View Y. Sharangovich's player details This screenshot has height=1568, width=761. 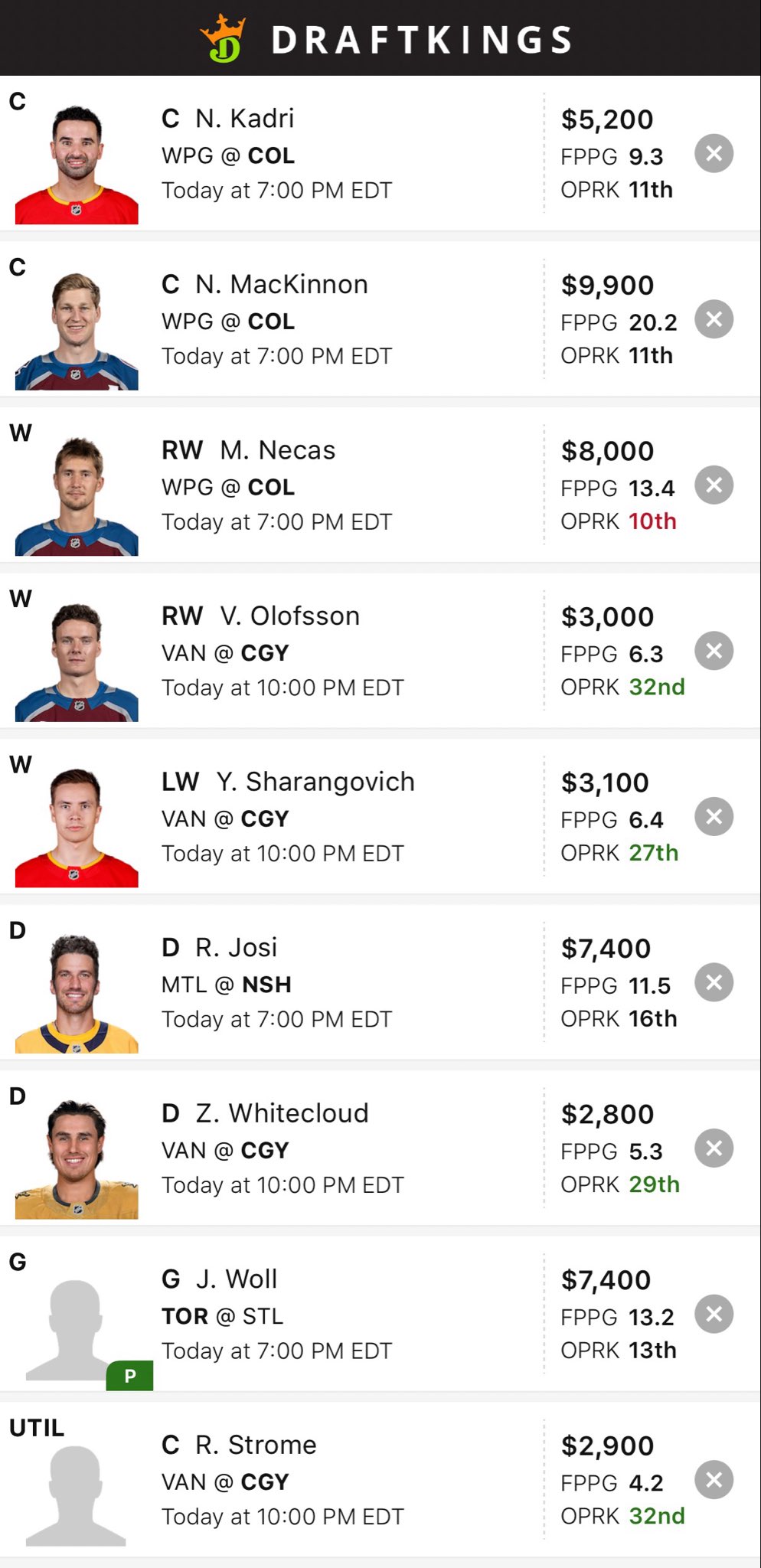coord(314,782)
